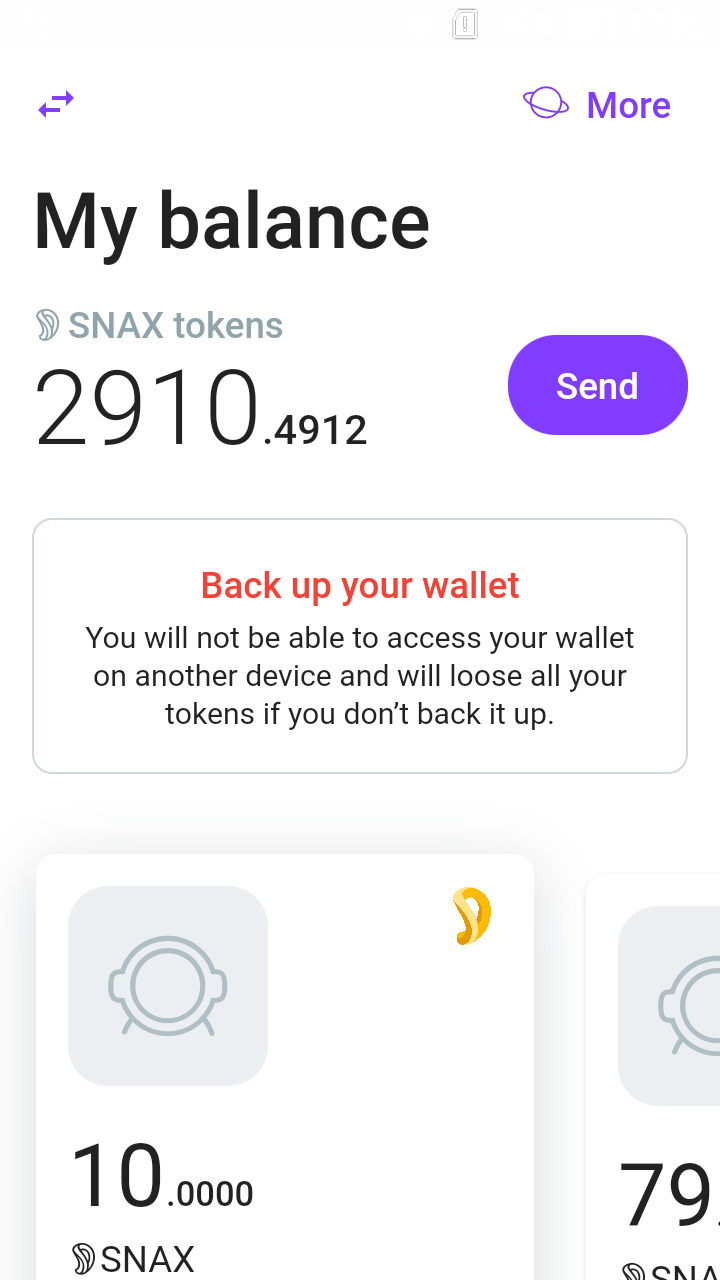Tap the status bar at the top
Viewport: 720px width, 1280px height.
360,24
